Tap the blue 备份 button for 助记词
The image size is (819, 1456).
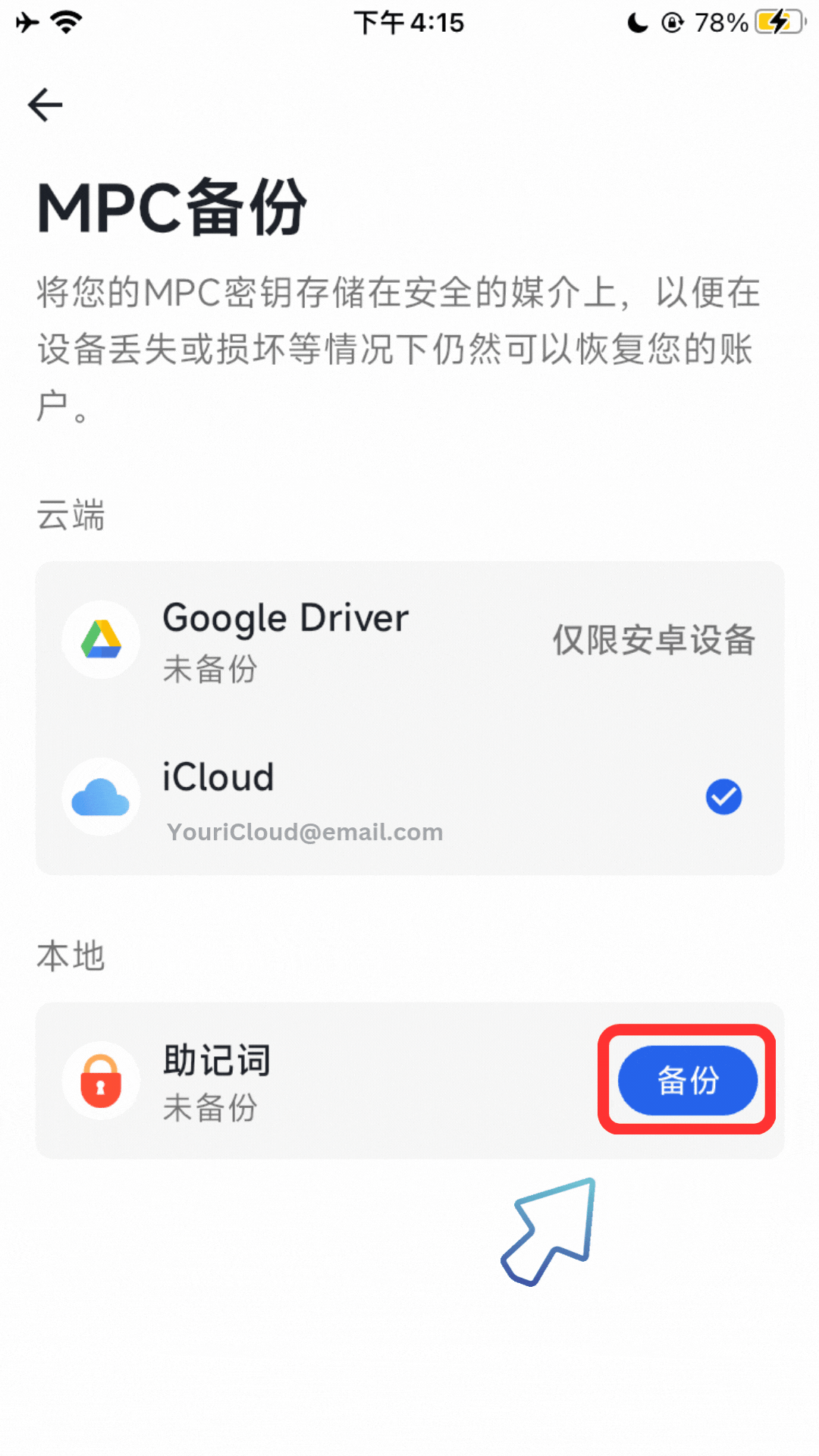[687, 1080]
